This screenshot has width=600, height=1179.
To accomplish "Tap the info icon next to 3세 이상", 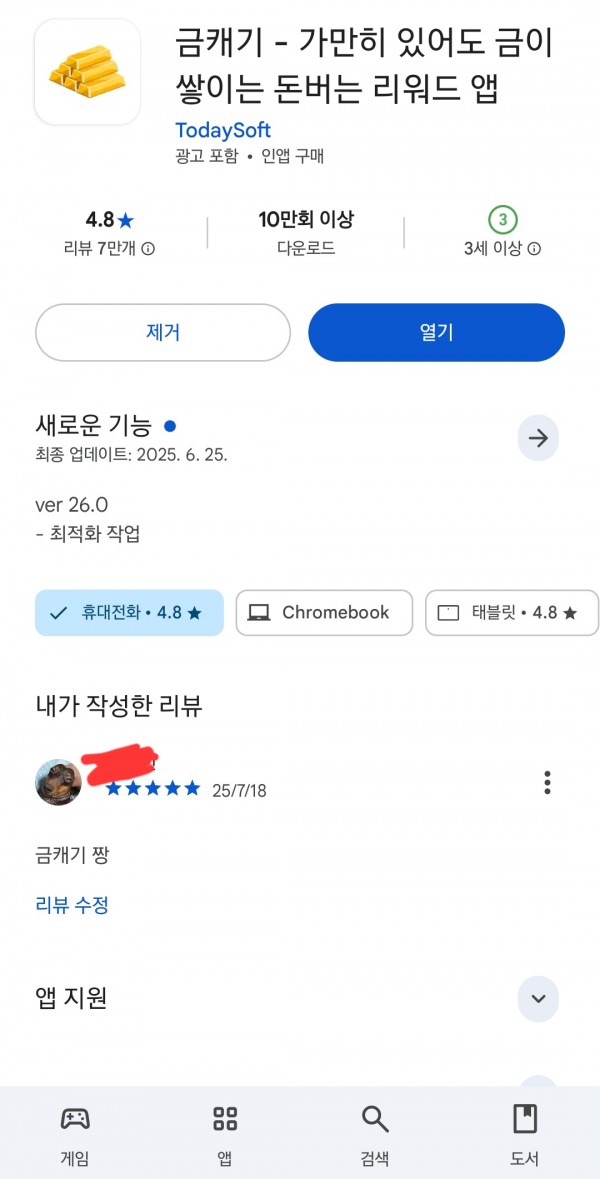I will coord(534,249).
